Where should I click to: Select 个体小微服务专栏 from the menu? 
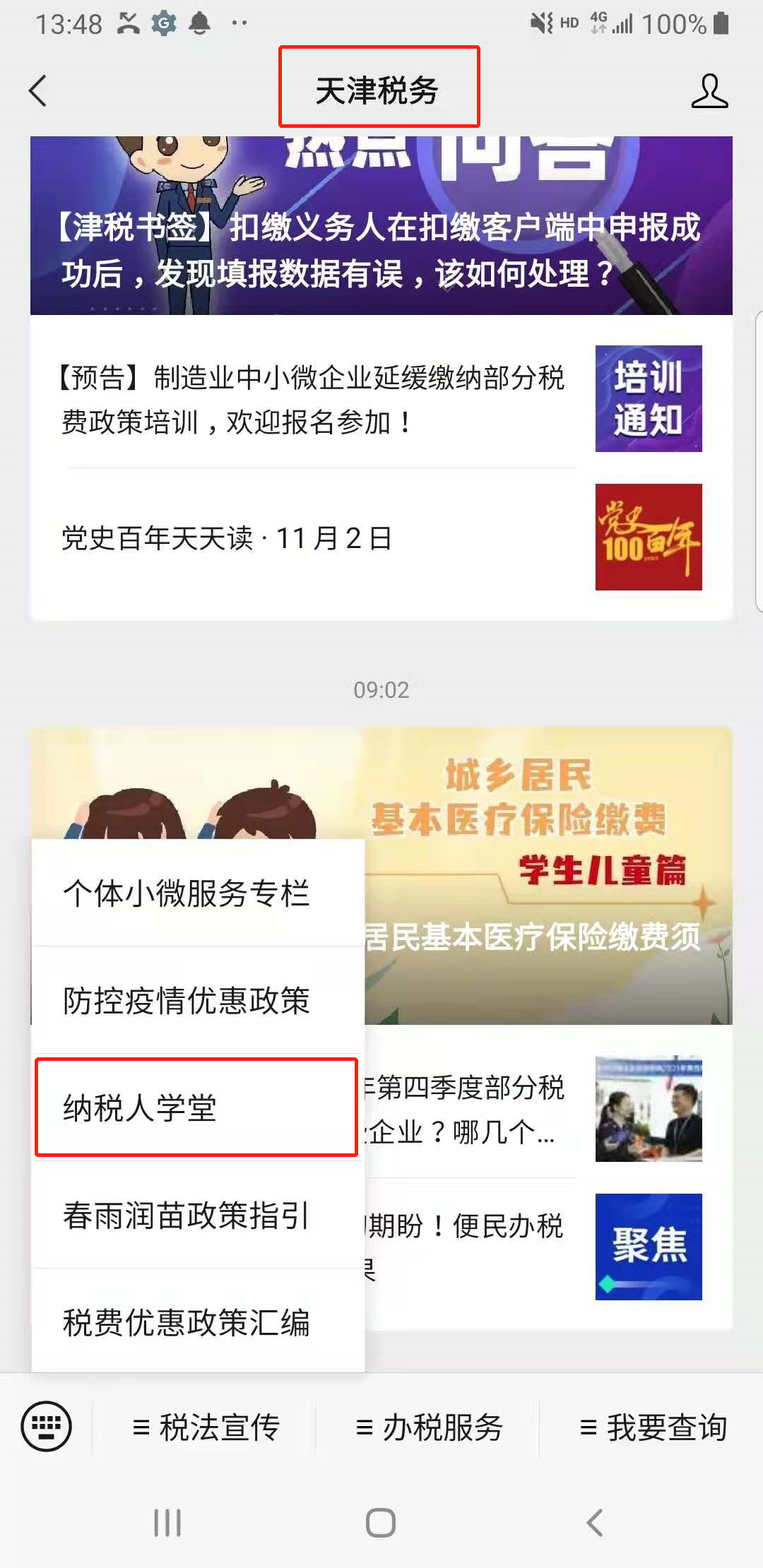pos(187,893)
